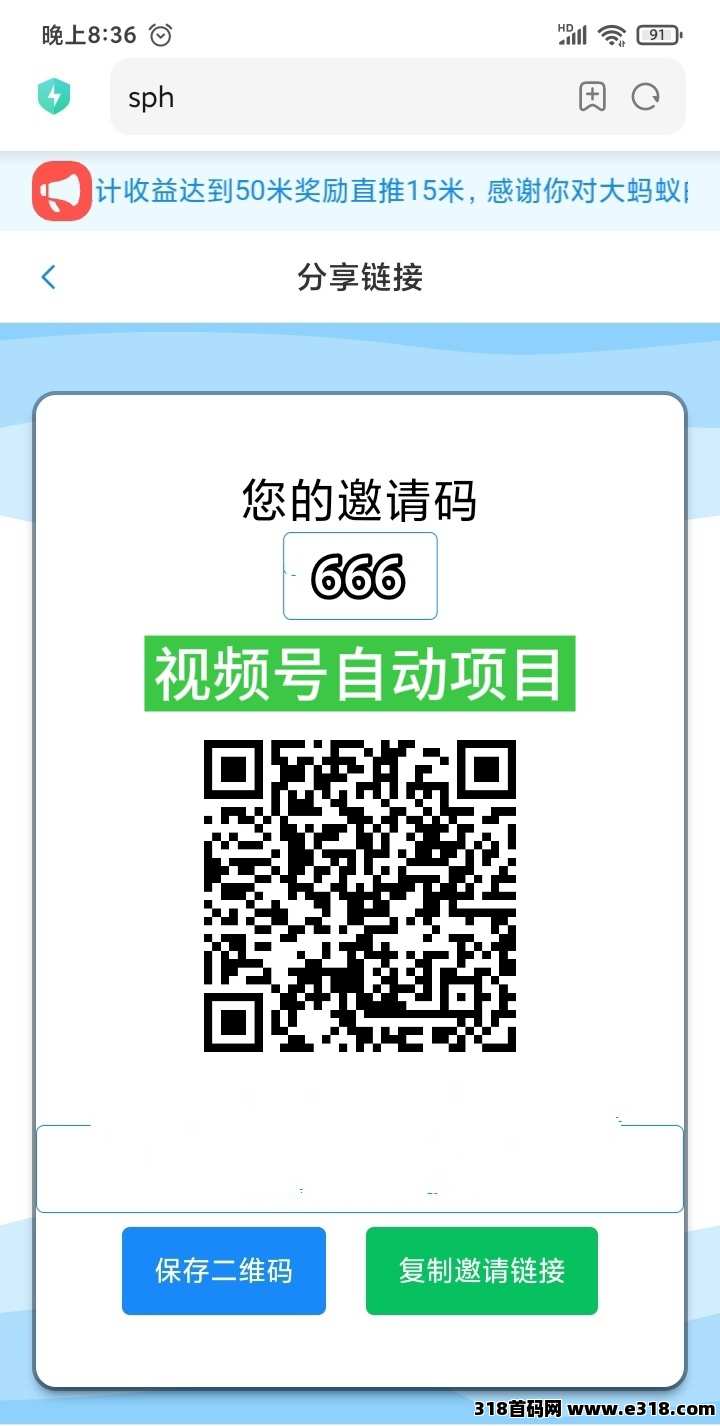This screenshot has width=720, height=1426.
Task: Open the browser shield icon
Action: (54, 97)
